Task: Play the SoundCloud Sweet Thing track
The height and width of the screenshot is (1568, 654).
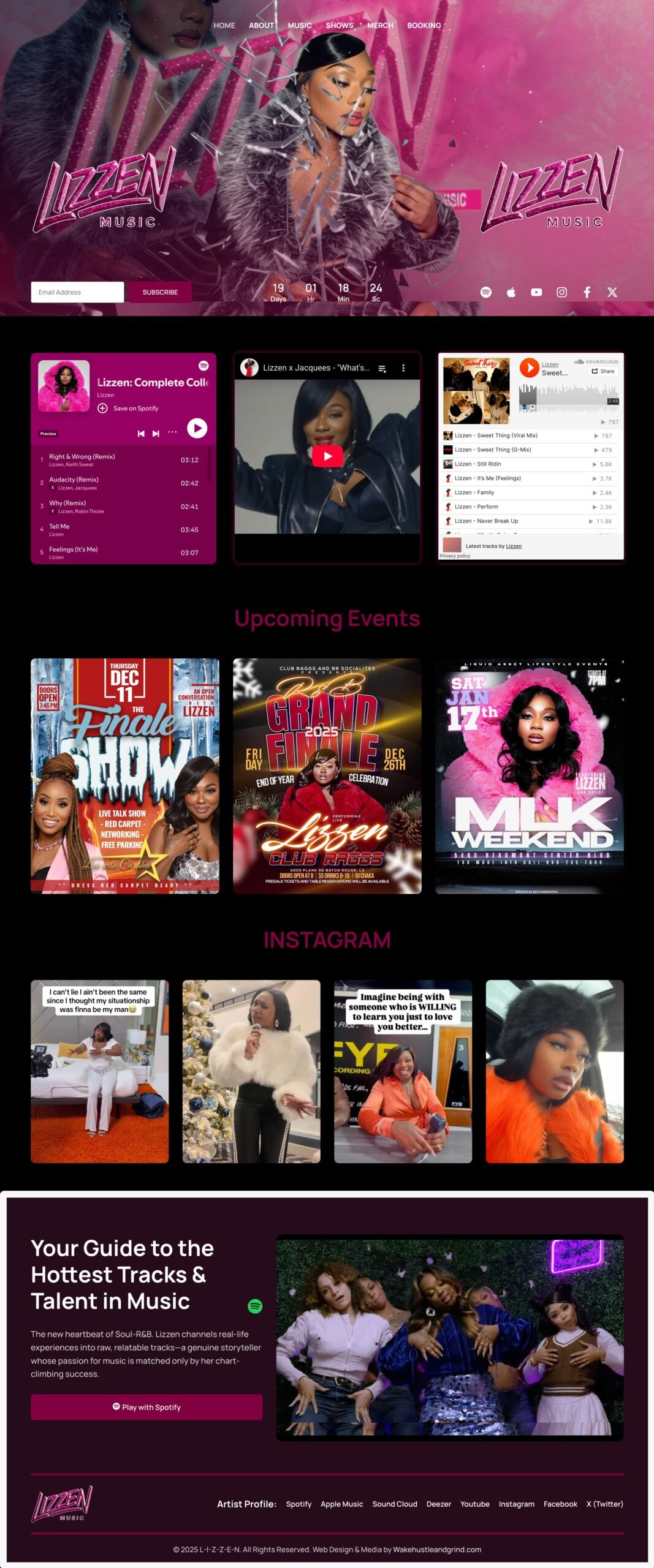Action: [x=529, y=367]
